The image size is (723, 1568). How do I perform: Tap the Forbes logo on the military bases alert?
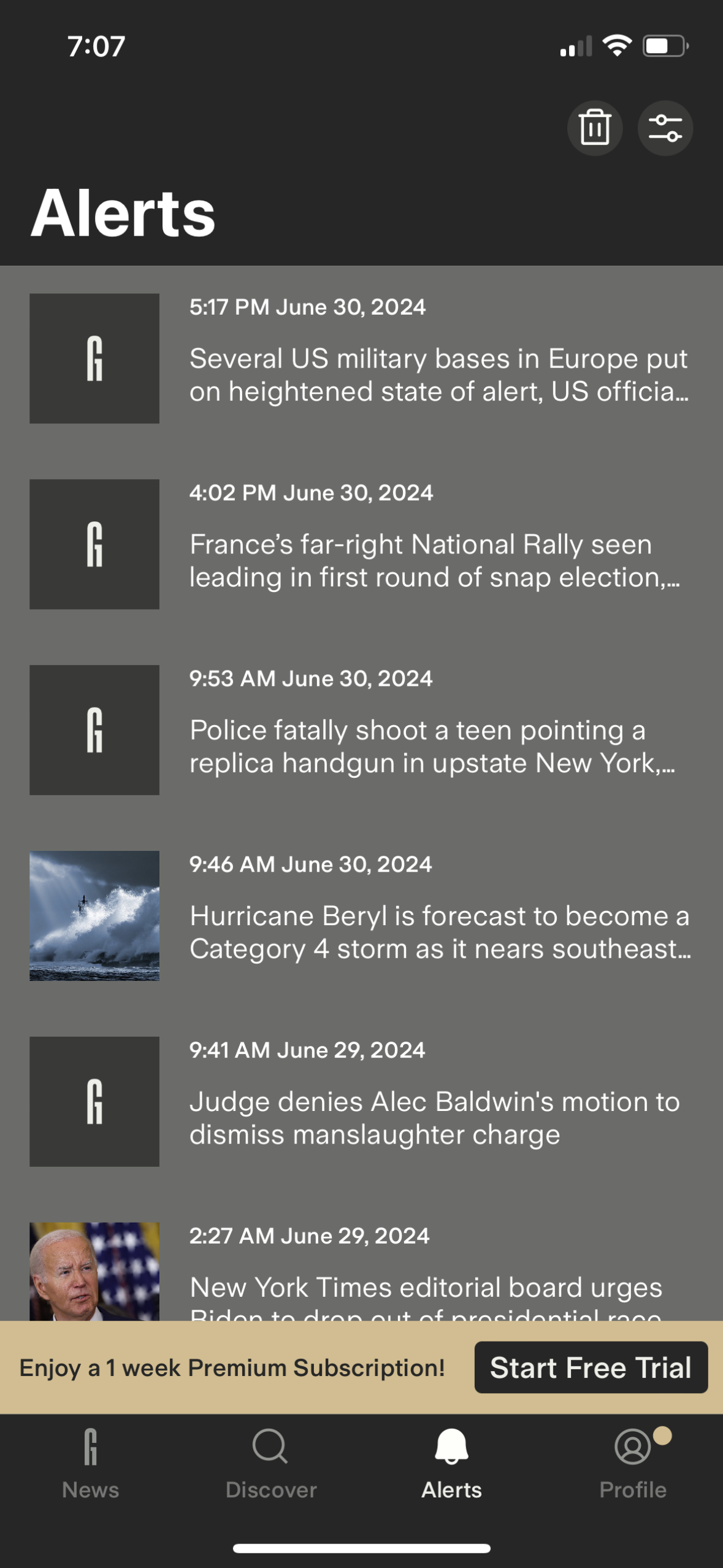(x=94, y=359)
